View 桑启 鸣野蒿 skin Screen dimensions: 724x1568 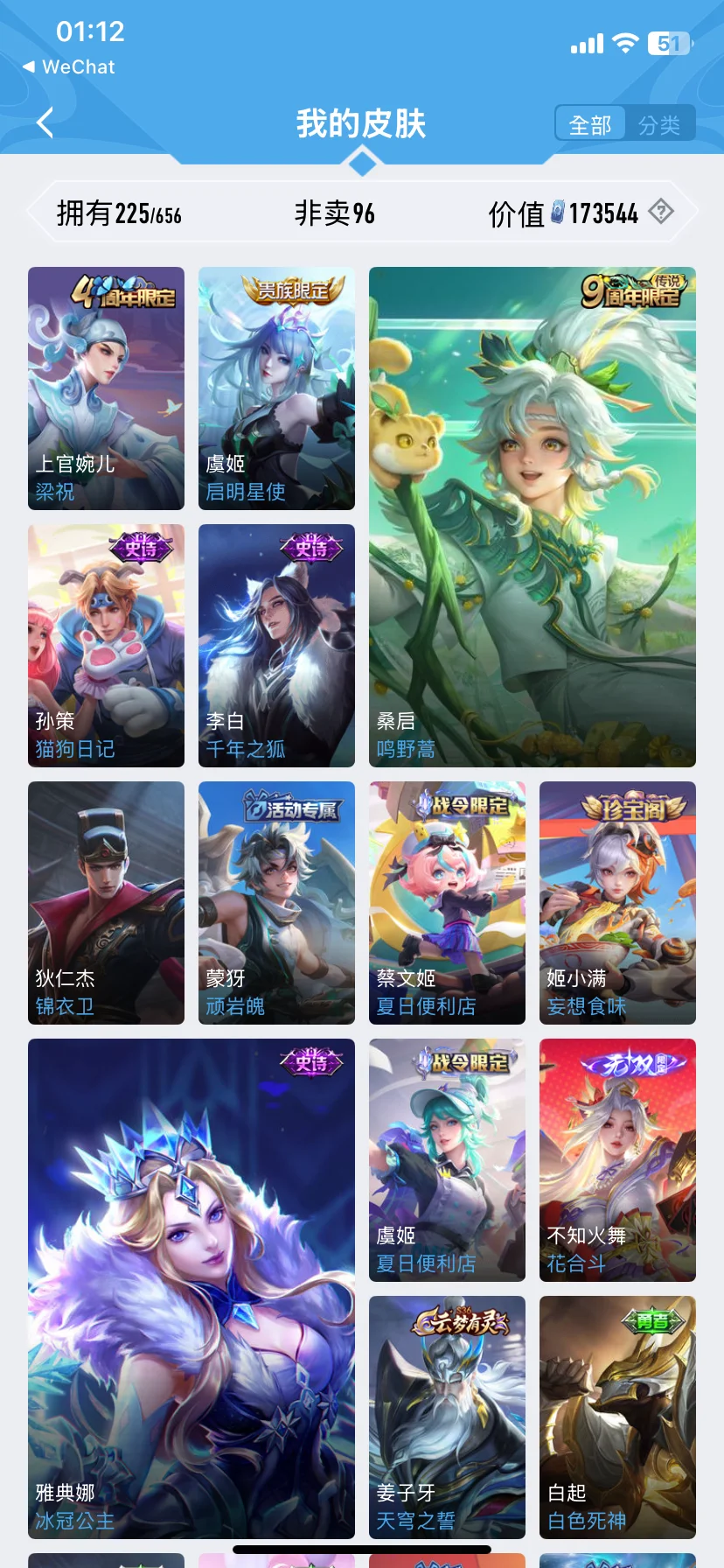pyautogui.click(x=532, y=516)
